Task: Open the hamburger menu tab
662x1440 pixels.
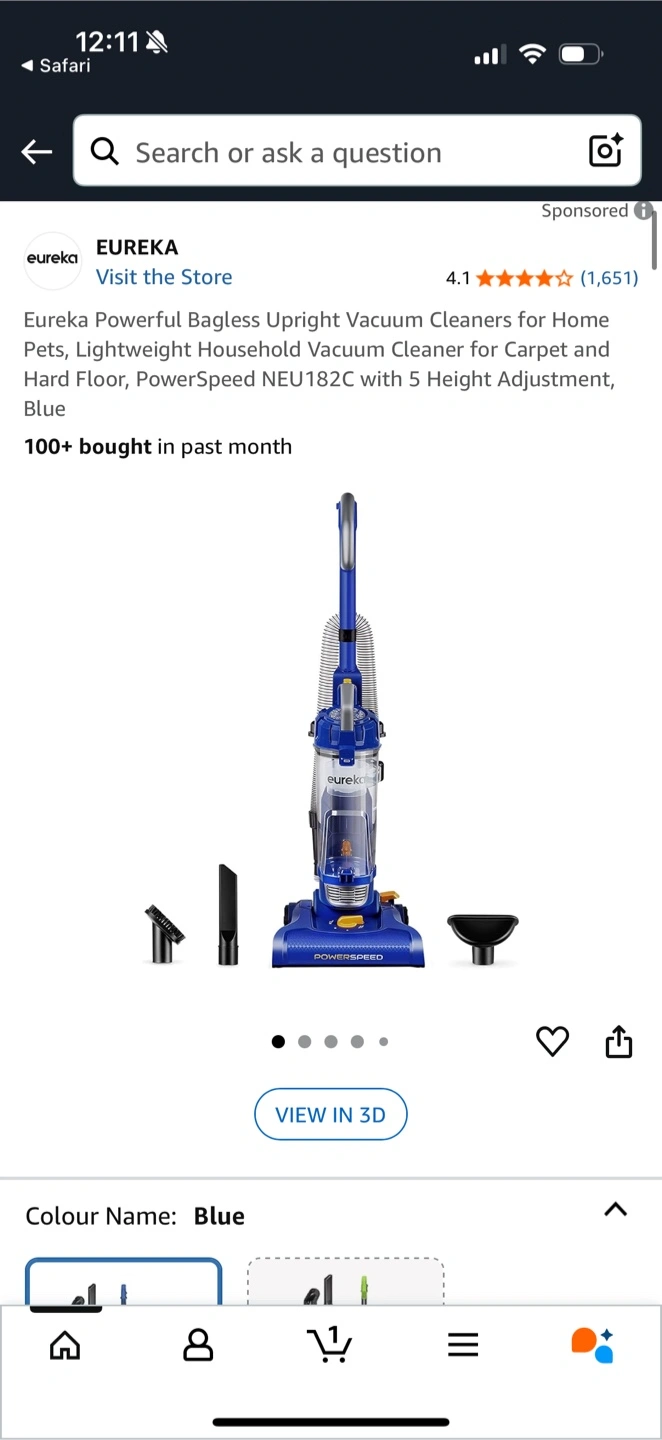Action: click(463, 1345)
